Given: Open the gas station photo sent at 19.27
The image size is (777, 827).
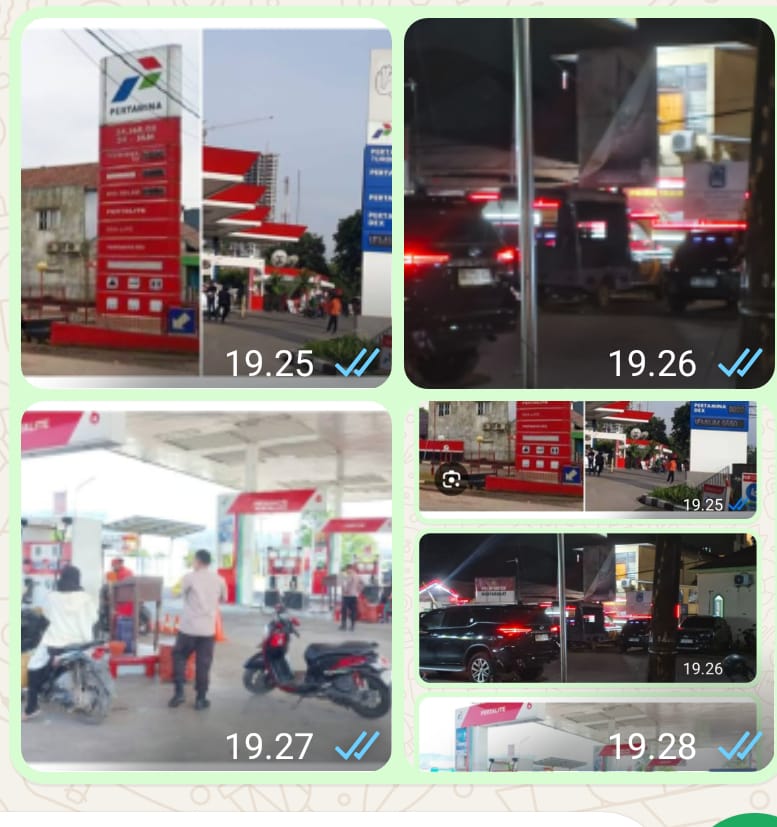Looking at the screenshot, I should pyautogui.click(x=205, y=585).
